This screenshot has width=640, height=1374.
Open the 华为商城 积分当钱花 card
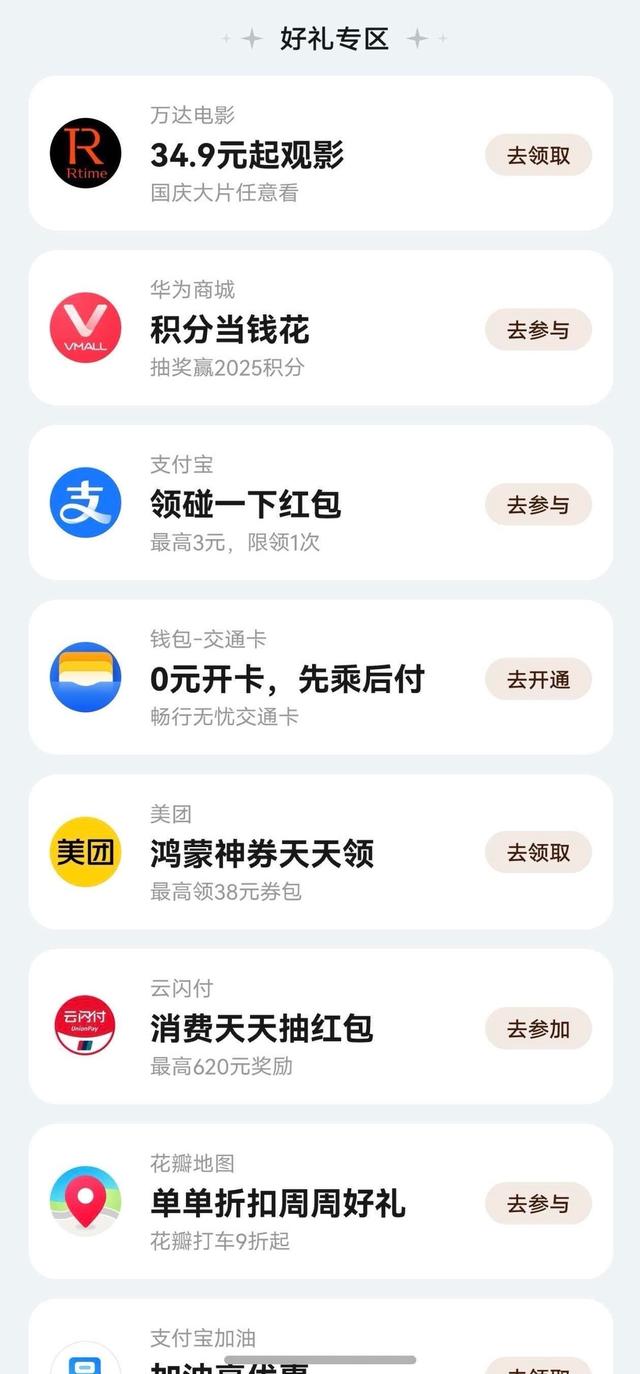pos(300,330)
